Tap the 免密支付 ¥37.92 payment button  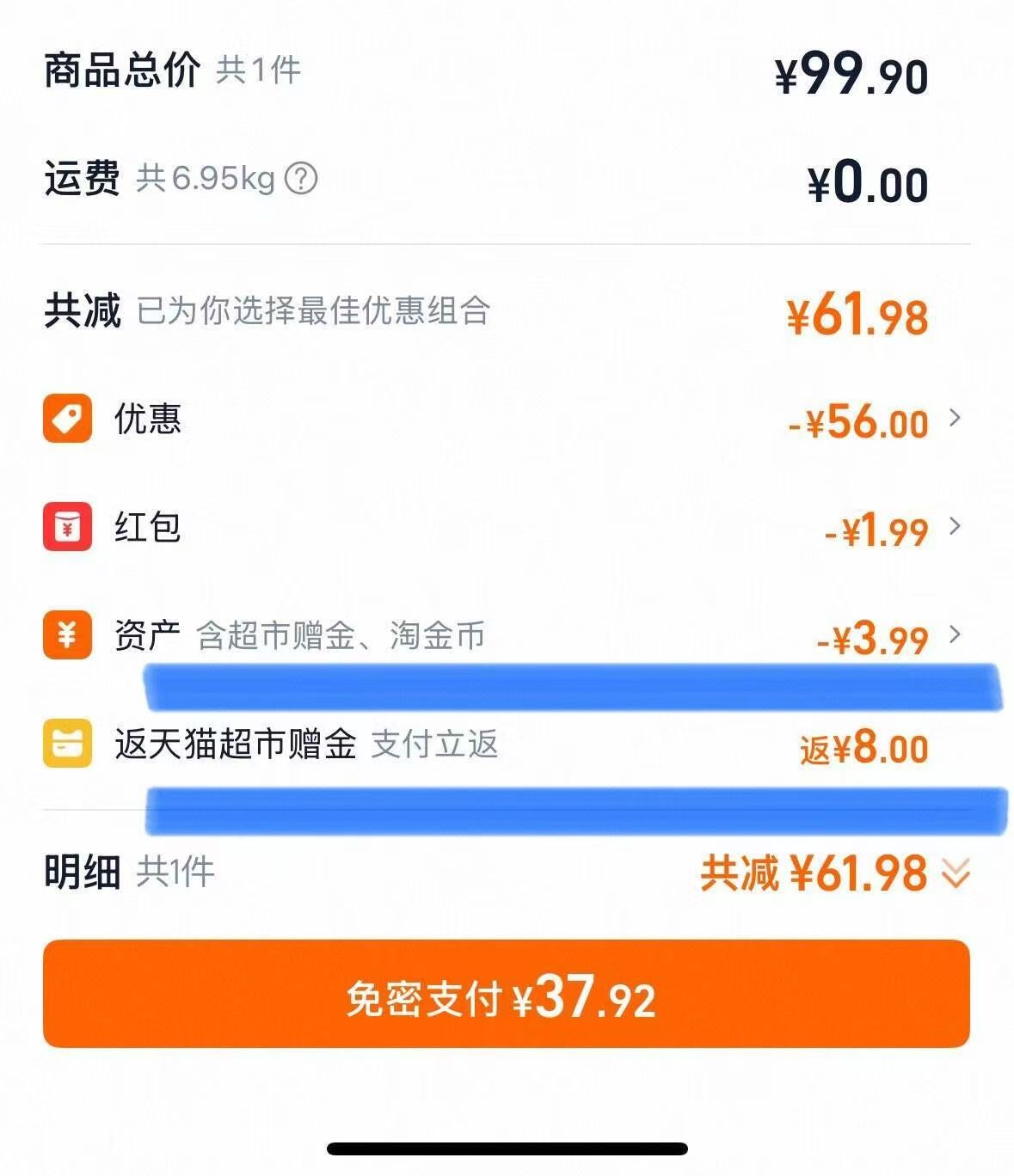507,1000
